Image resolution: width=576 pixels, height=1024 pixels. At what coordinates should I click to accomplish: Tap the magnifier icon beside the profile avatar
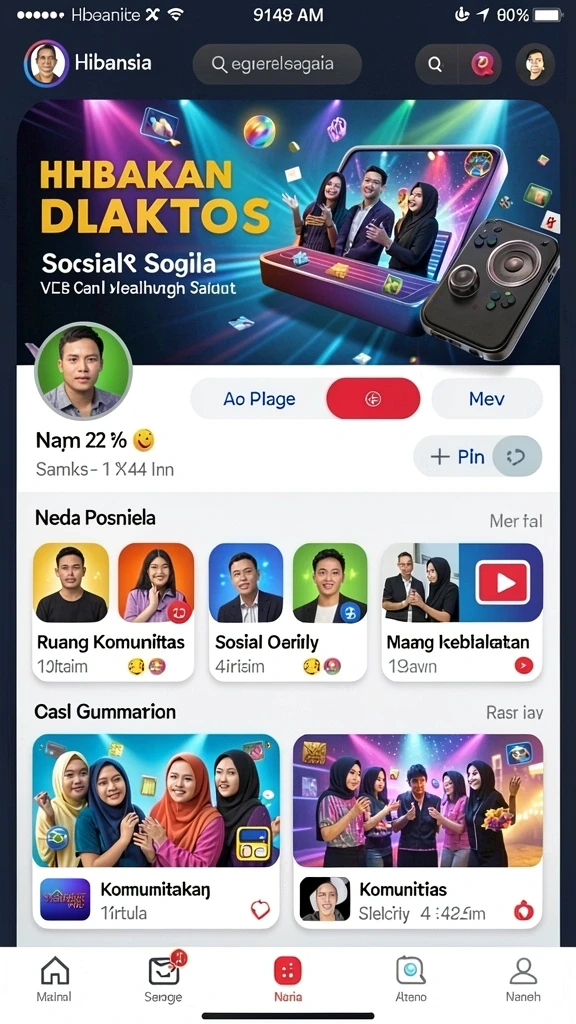coord(435,64)
